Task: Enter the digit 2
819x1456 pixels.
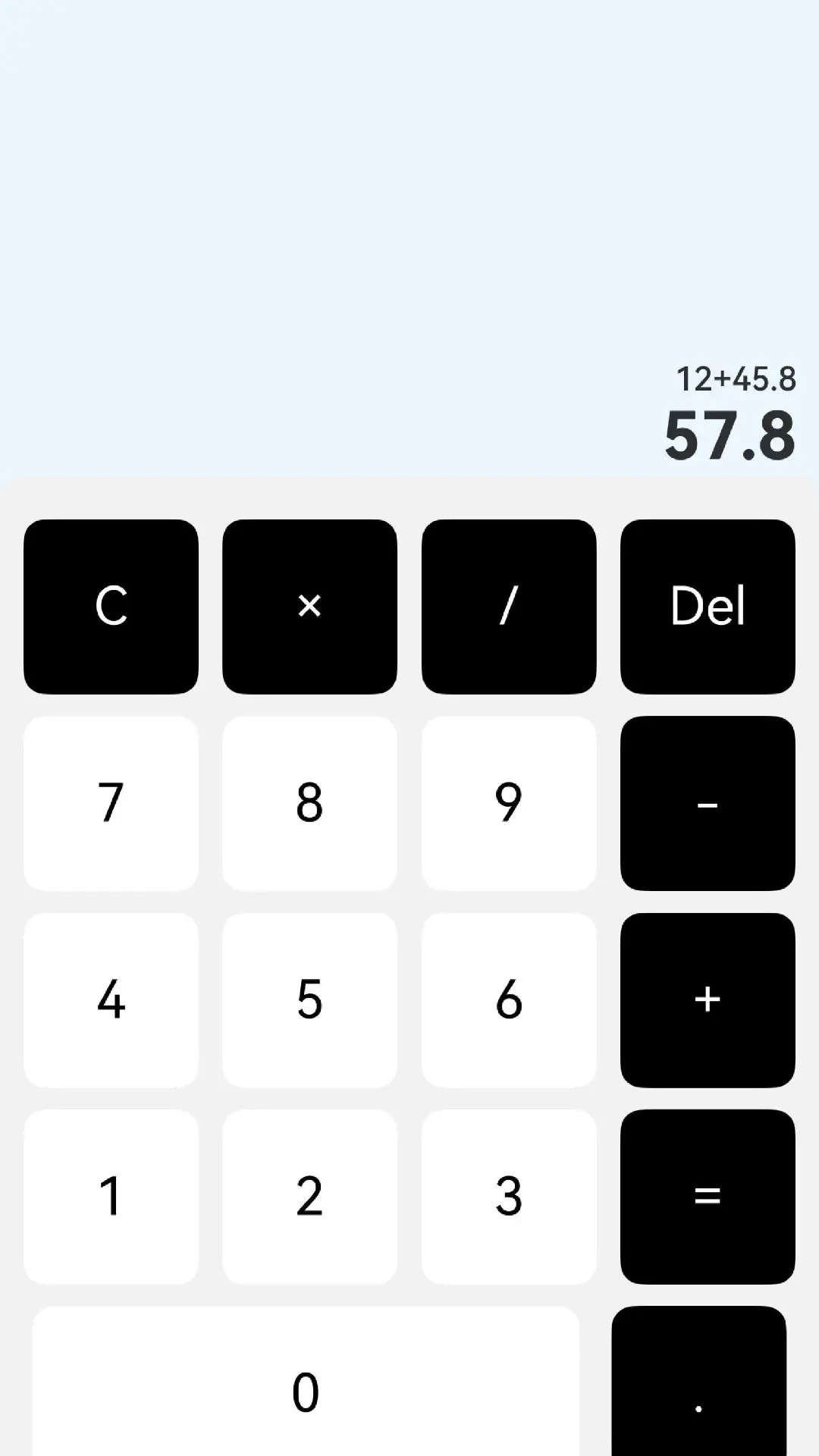Action: (x=309, y=1197)
